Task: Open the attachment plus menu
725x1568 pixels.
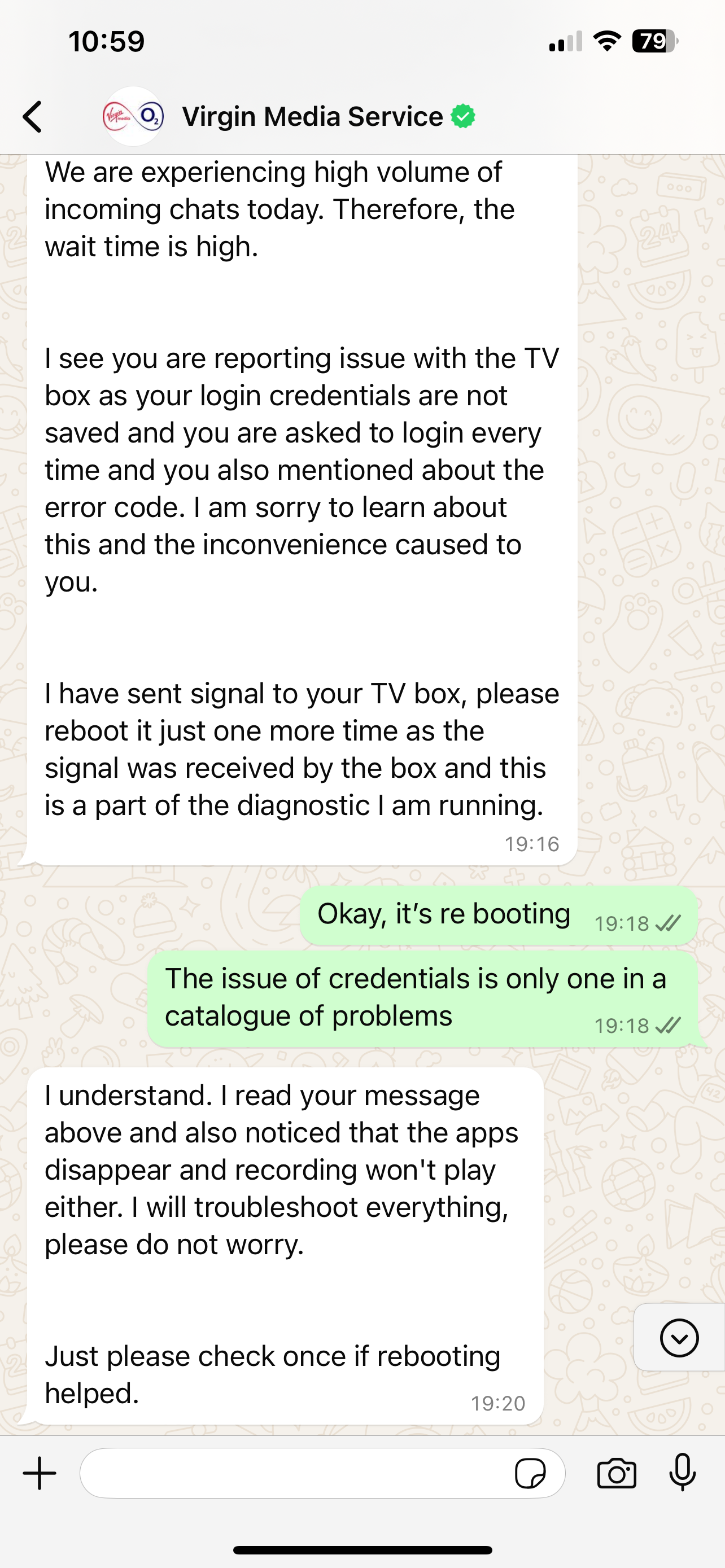Action: tap(40, 1473)
